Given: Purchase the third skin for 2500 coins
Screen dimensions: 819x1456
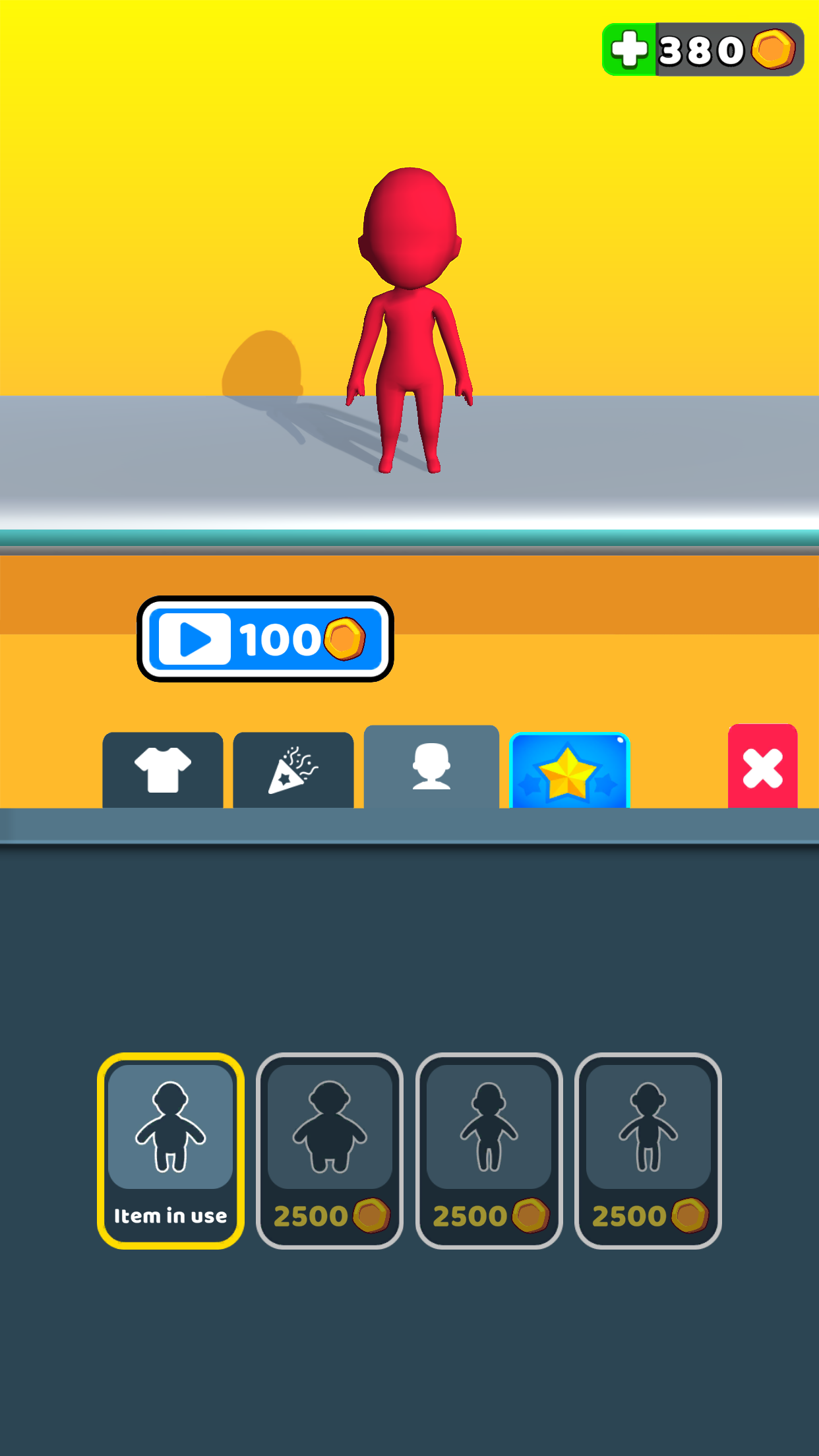Looking at the screenshot, I should (x=489, y=1147).
